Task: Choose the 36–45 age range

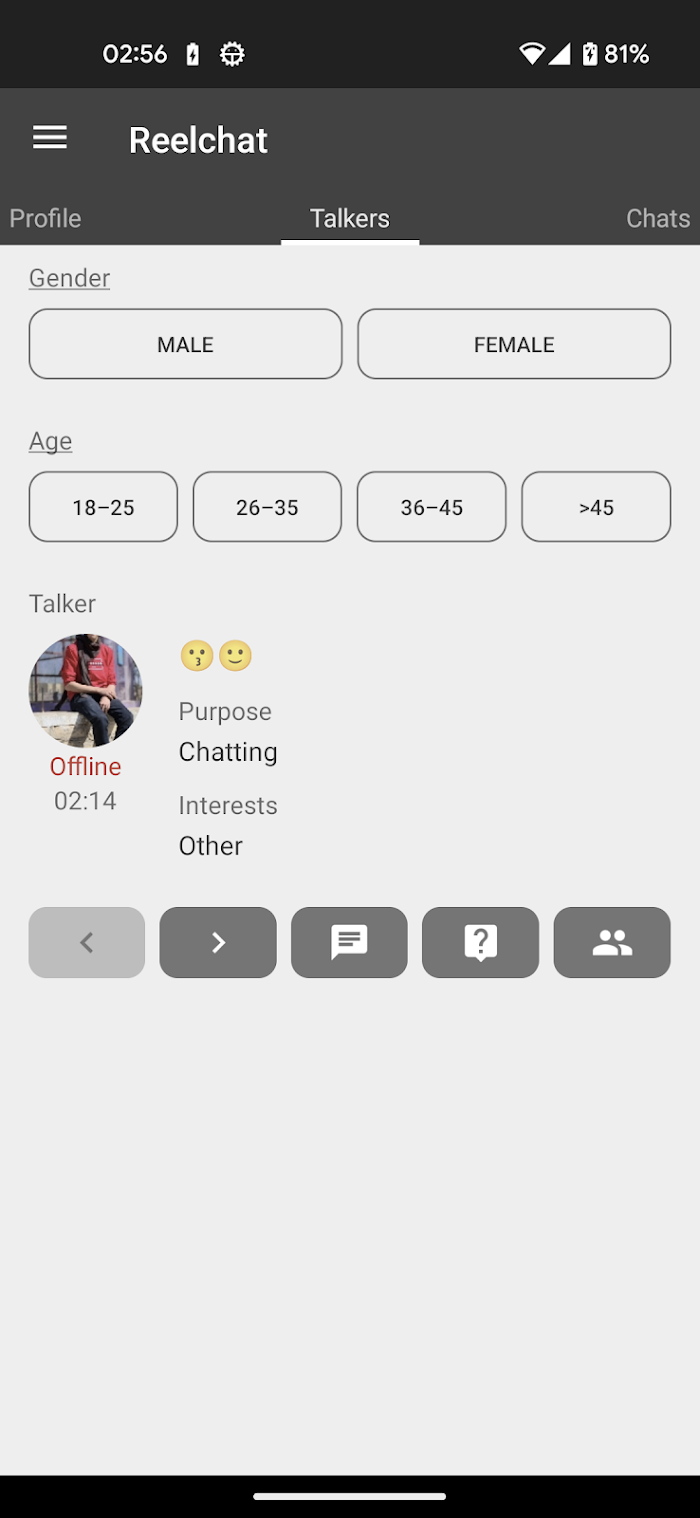Action: coord(431,507)
